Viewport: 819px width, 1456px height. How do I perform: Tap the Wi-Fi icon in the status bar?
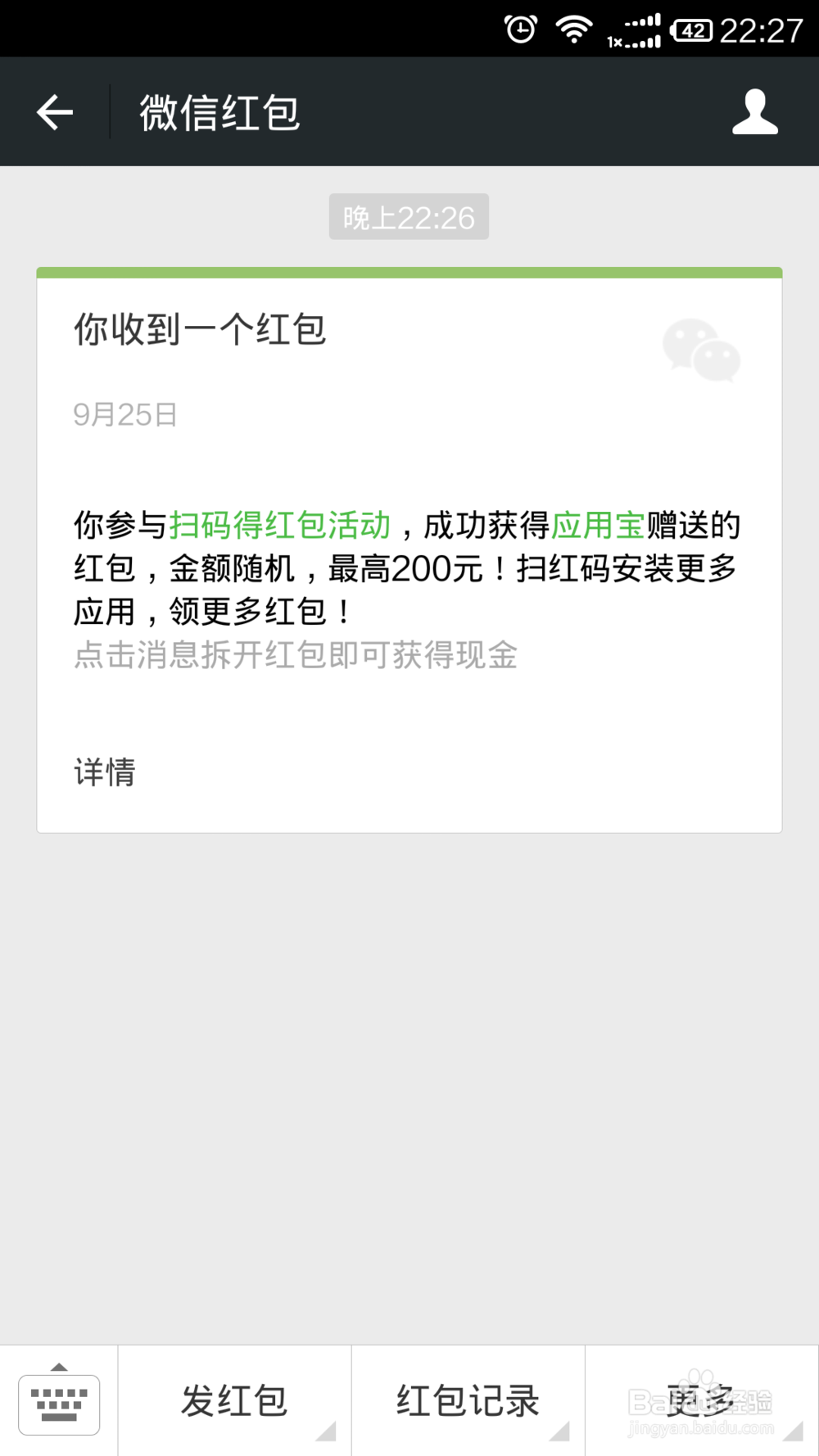pos(573,27)
